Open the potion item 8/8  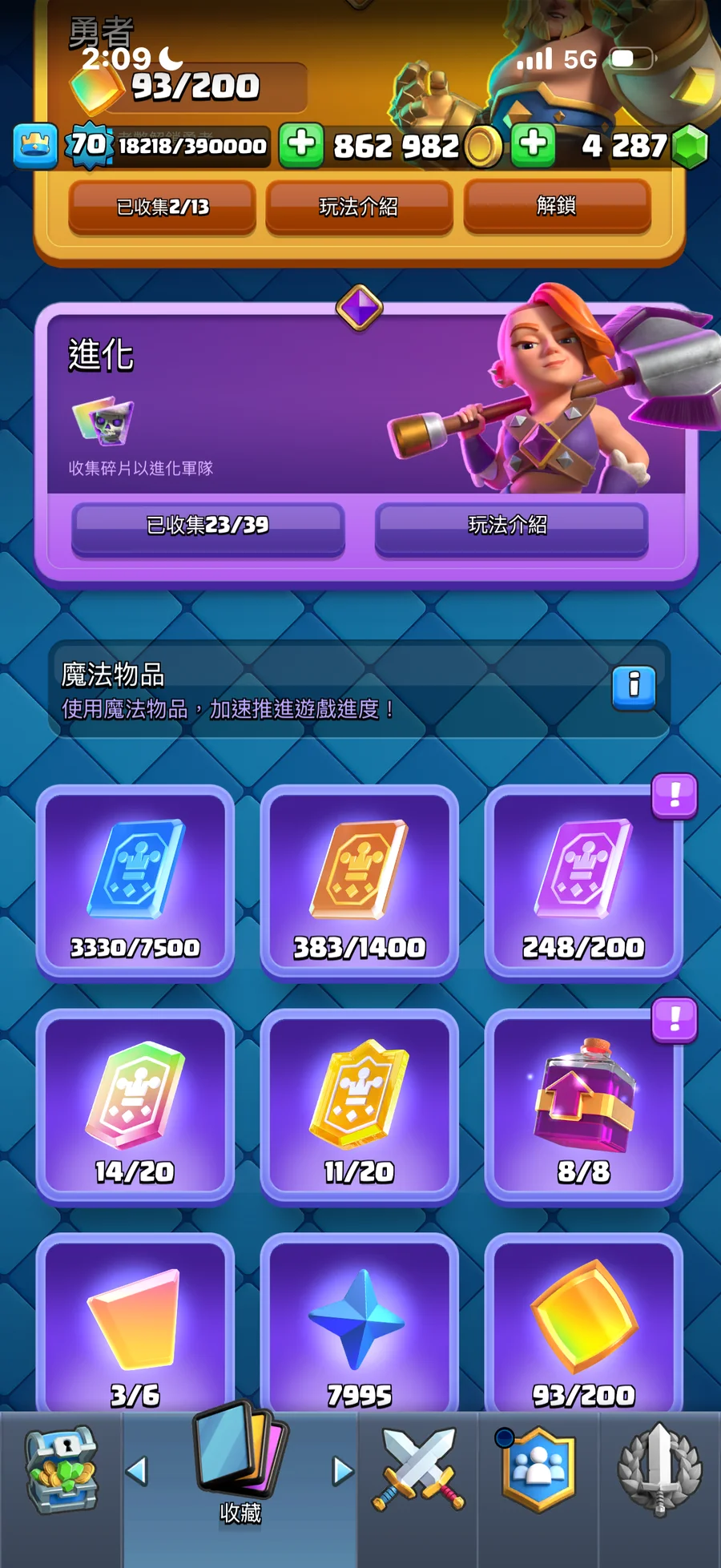(584, 1106)
